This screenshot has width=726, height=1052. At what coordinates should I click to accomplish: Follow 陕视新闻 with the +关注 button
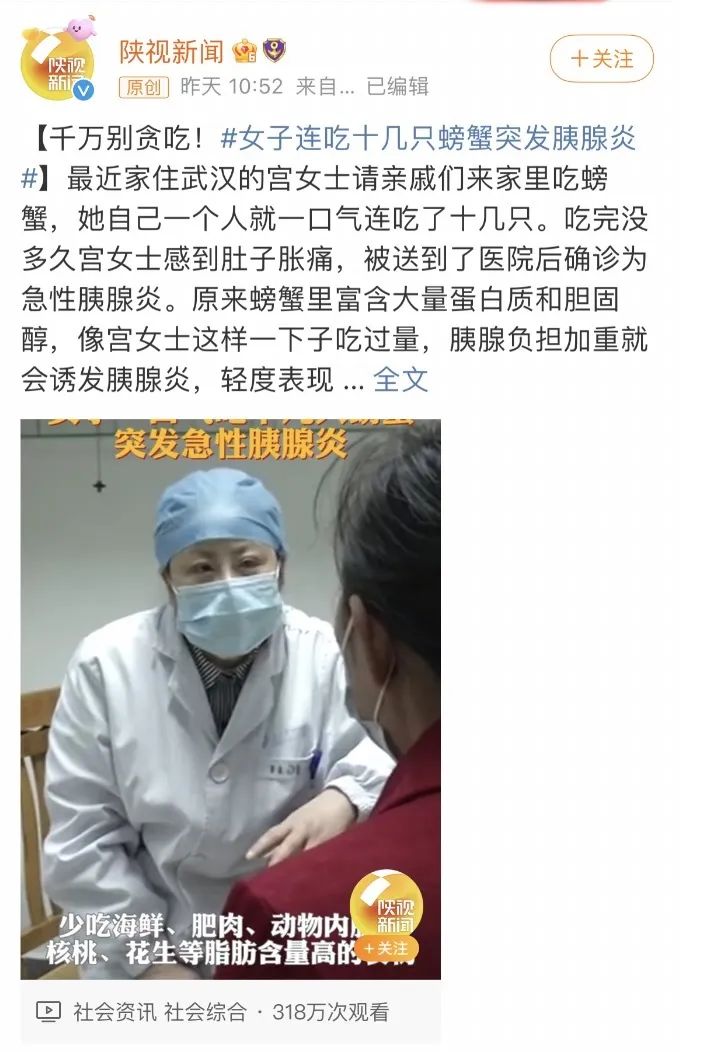602,59
